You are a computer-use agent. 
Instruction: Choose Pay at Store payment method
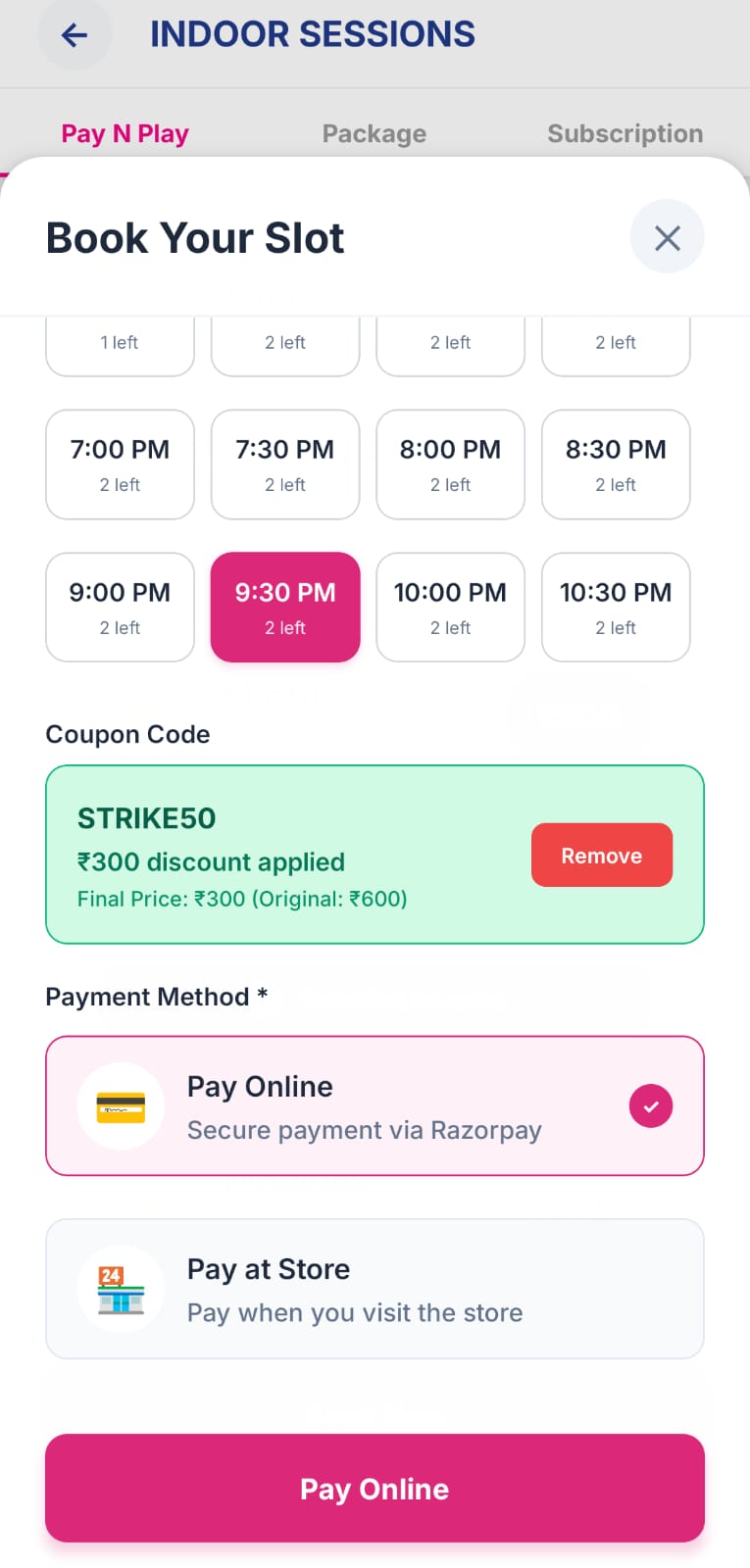click(375, 1289)
